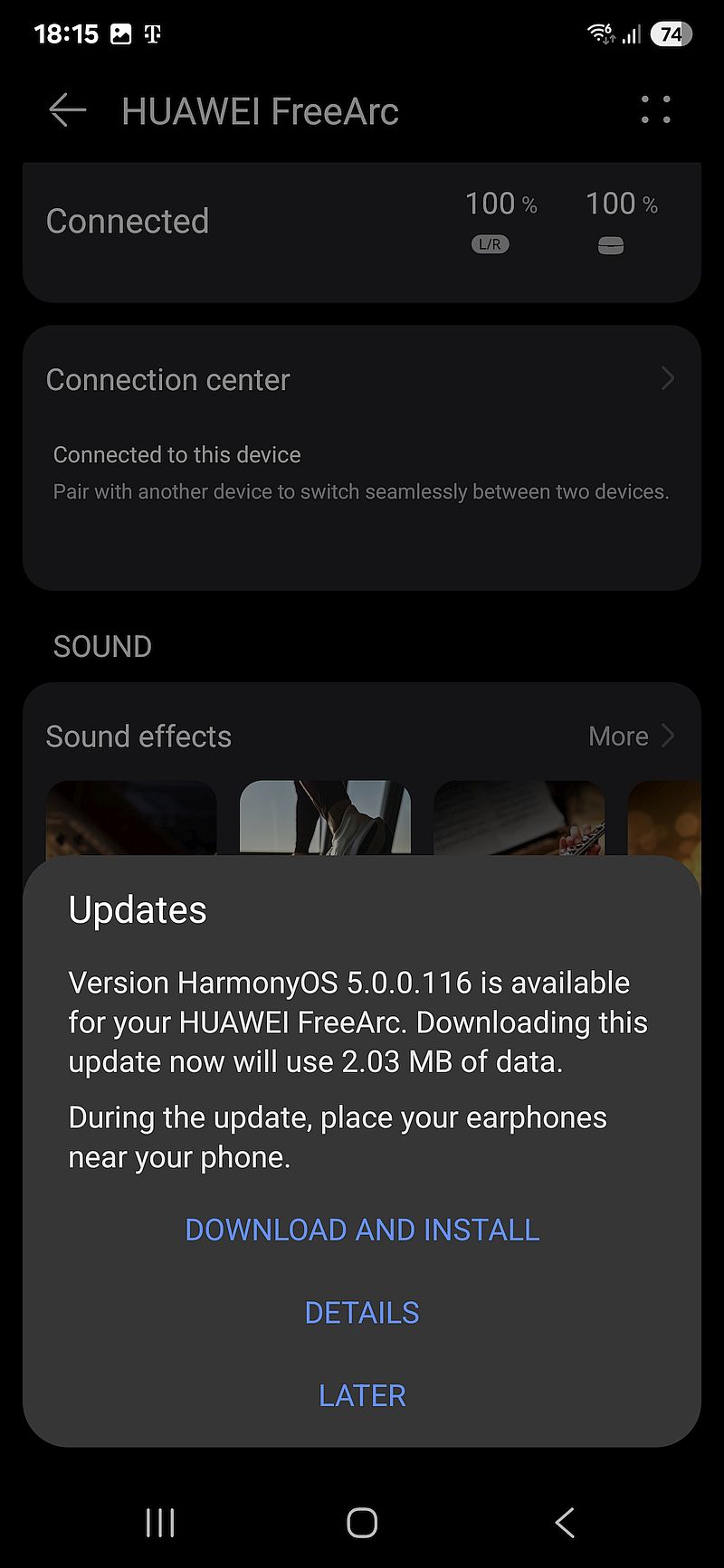Go back using the header arrow
The height and width of the screenshot is (1568, 724).
click(x=68, y=111)
